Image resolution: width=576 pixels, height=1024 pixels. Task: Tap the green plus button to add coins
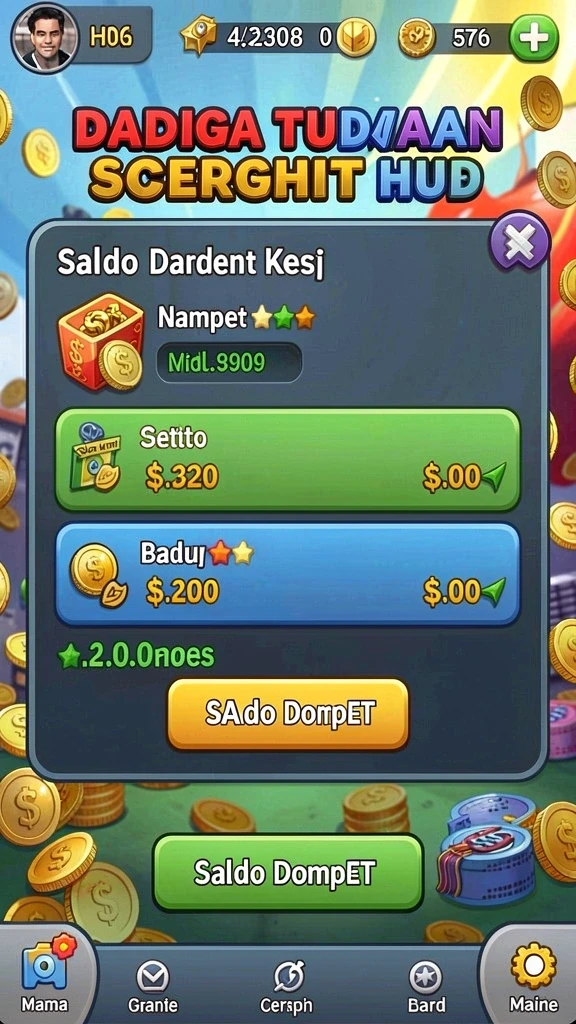pos(534,38)
